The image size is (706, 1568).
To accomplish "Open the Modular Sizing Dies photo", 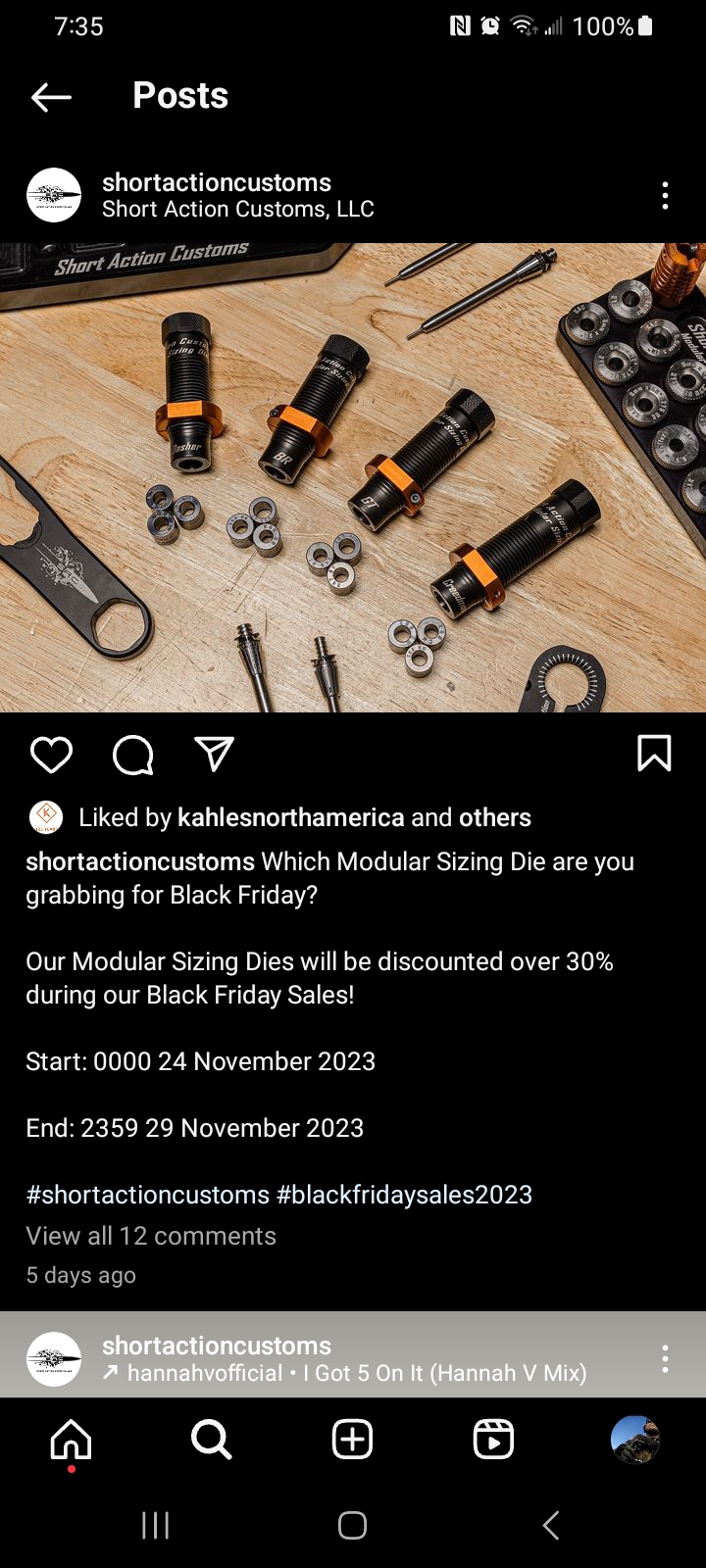I will 353,477.
